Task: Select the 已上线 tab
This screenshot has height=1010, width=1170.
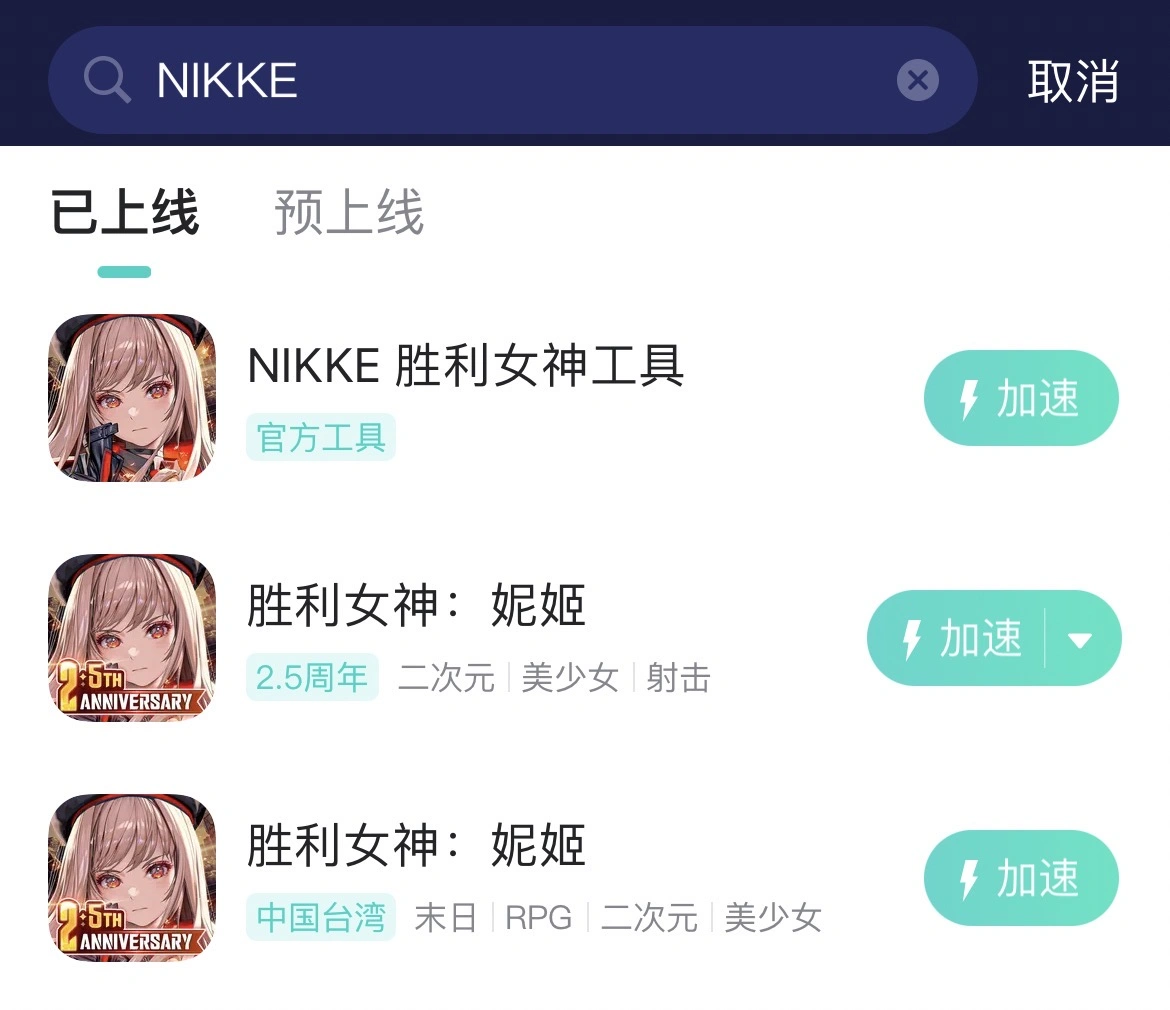Action: [x=125, y=212]
